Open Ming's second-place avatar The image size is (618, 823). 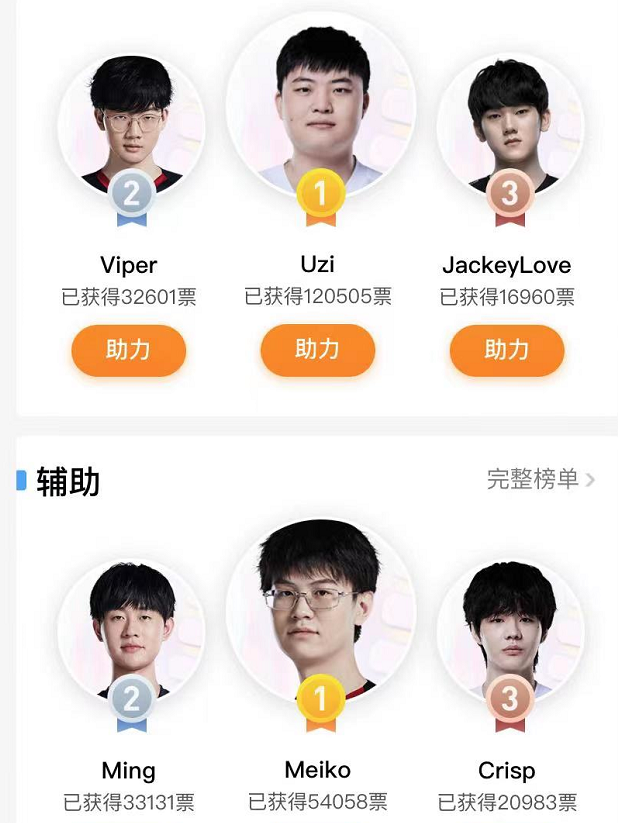coord(131,630)
